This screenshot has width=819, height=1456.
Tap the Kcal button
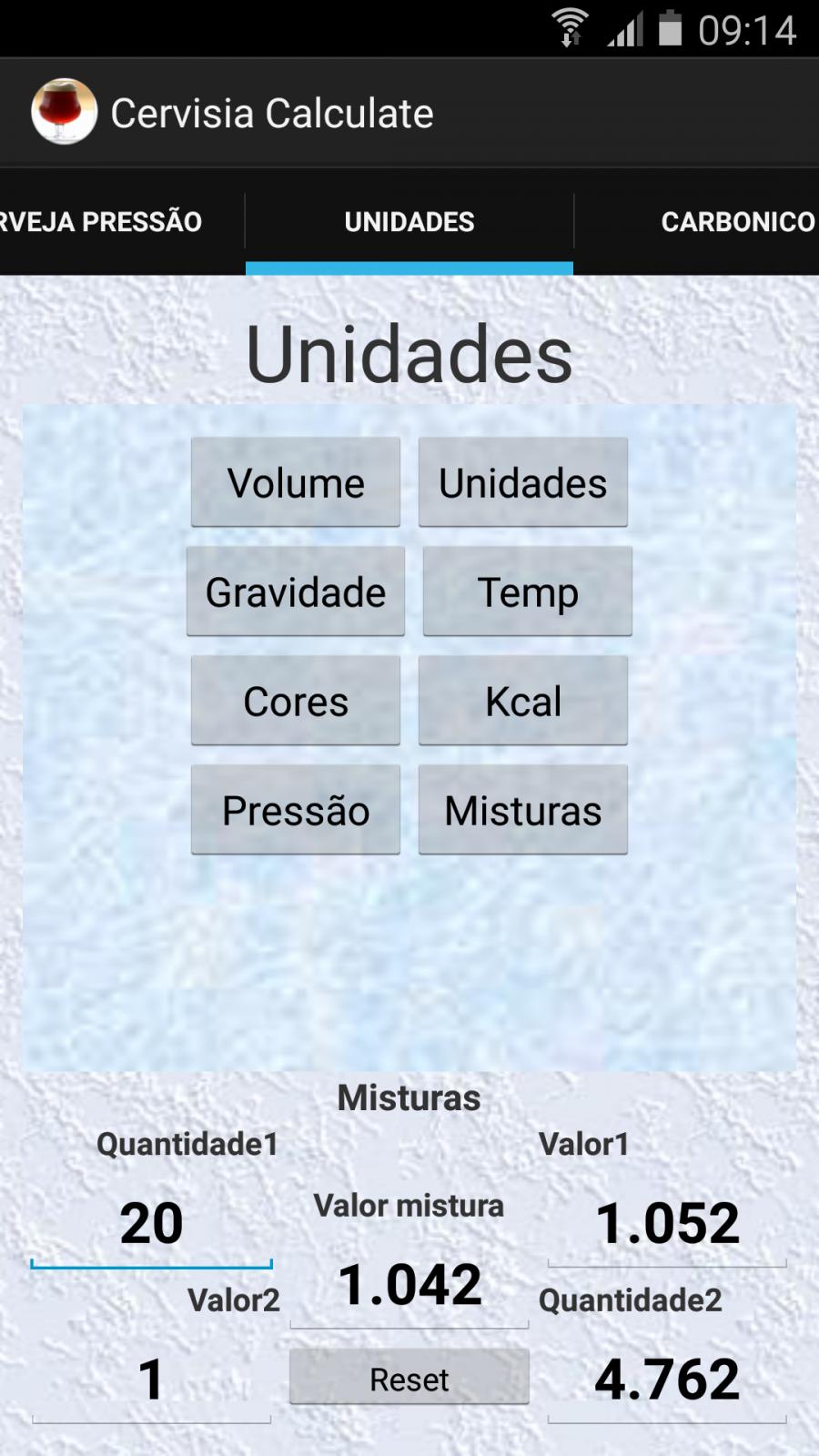523,701
